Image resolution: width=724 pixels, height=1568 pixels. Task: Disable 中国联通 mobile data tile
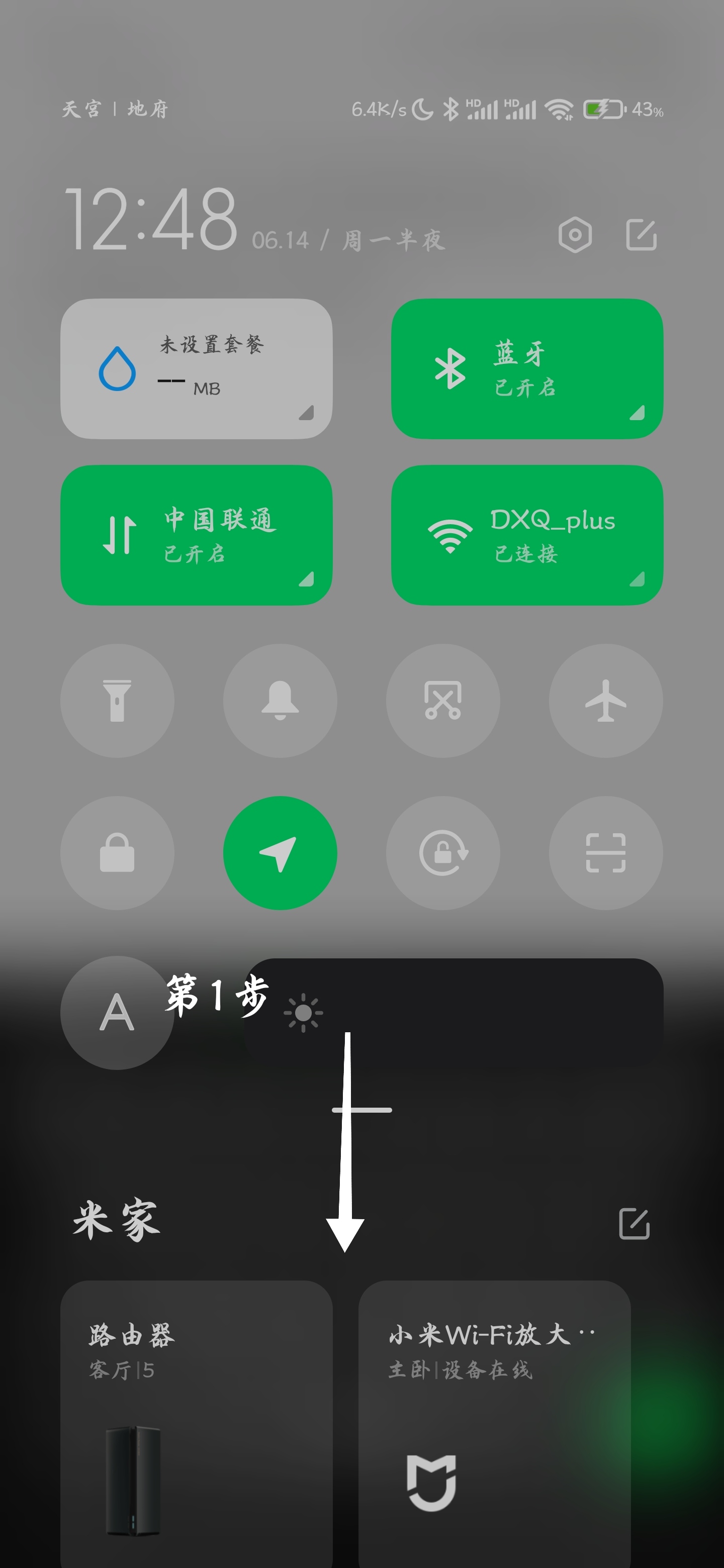coord(196,535)
